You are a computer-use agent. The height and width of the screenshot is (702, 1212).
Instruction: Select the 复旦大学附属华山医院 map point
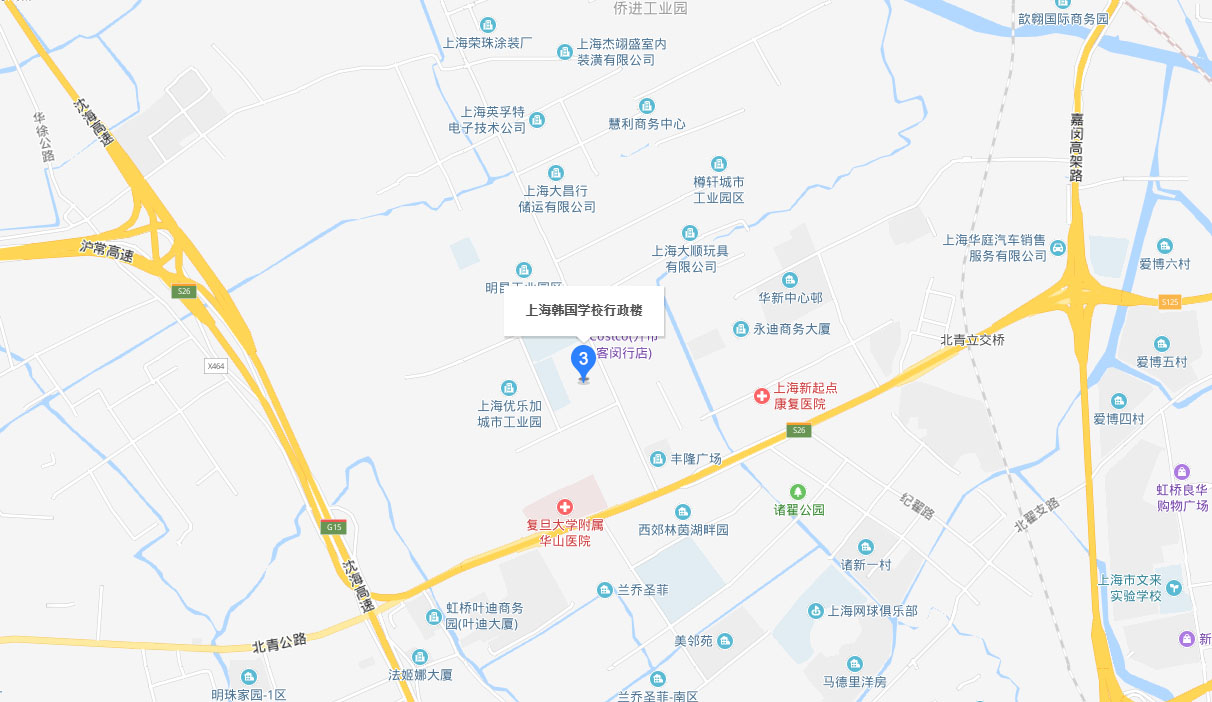[x=564, y=508]
